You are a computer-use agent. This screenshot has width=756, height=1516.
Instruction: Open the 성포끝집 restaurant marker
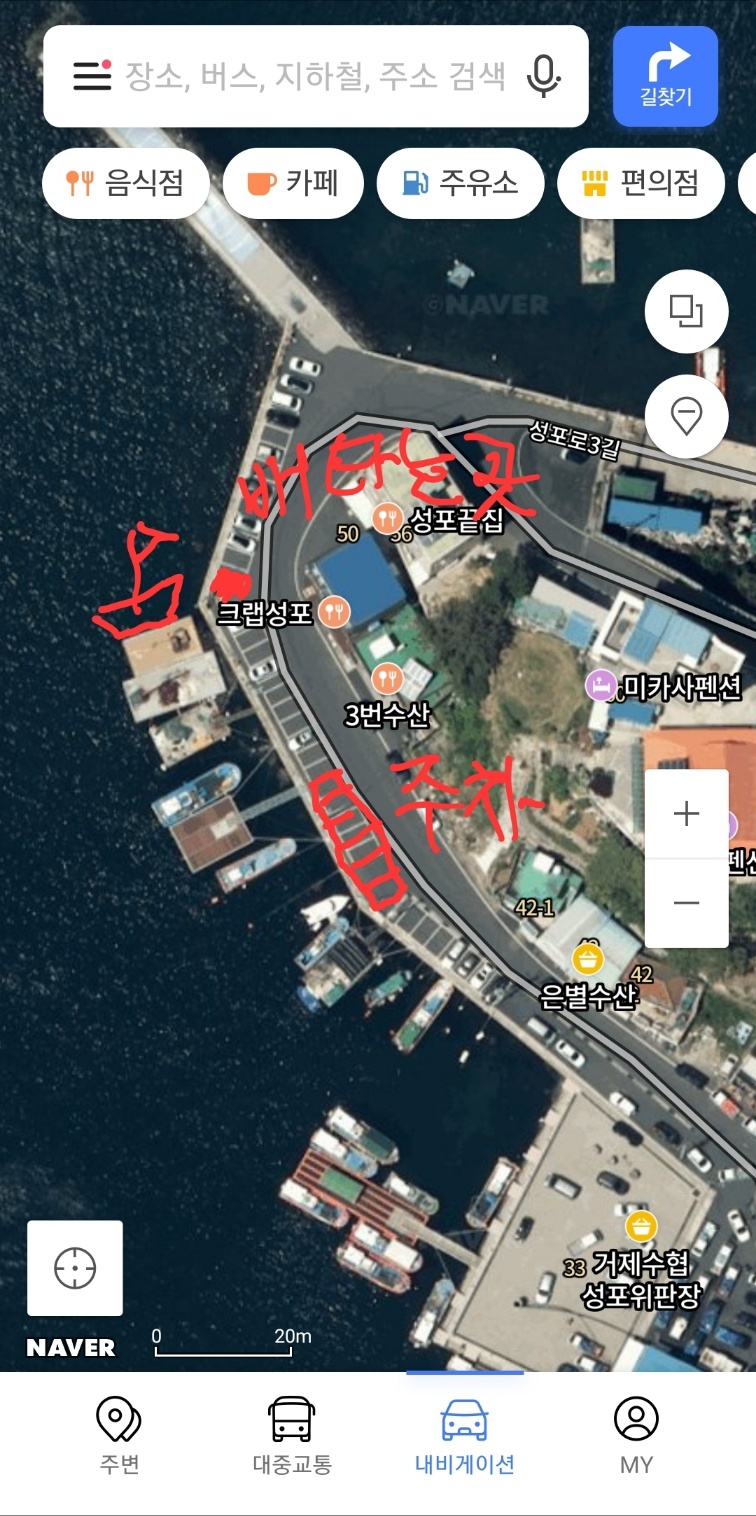[x=388, y=518]
